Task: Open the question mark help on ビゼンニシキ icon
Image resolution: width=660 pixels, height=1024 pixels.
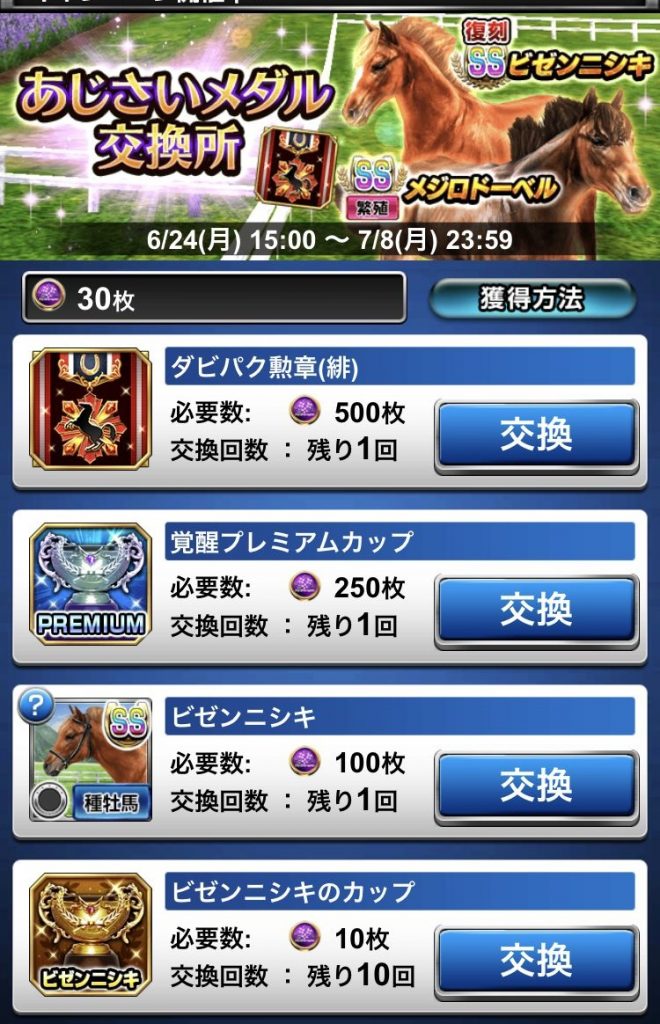Action: tap(36, 706)
